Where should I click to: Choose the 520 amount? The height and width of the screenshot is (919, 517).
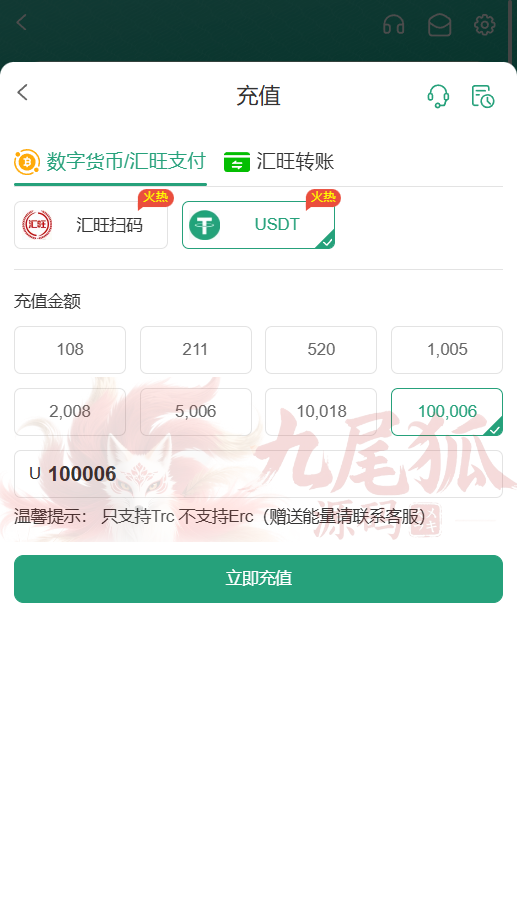coord(321,350)
